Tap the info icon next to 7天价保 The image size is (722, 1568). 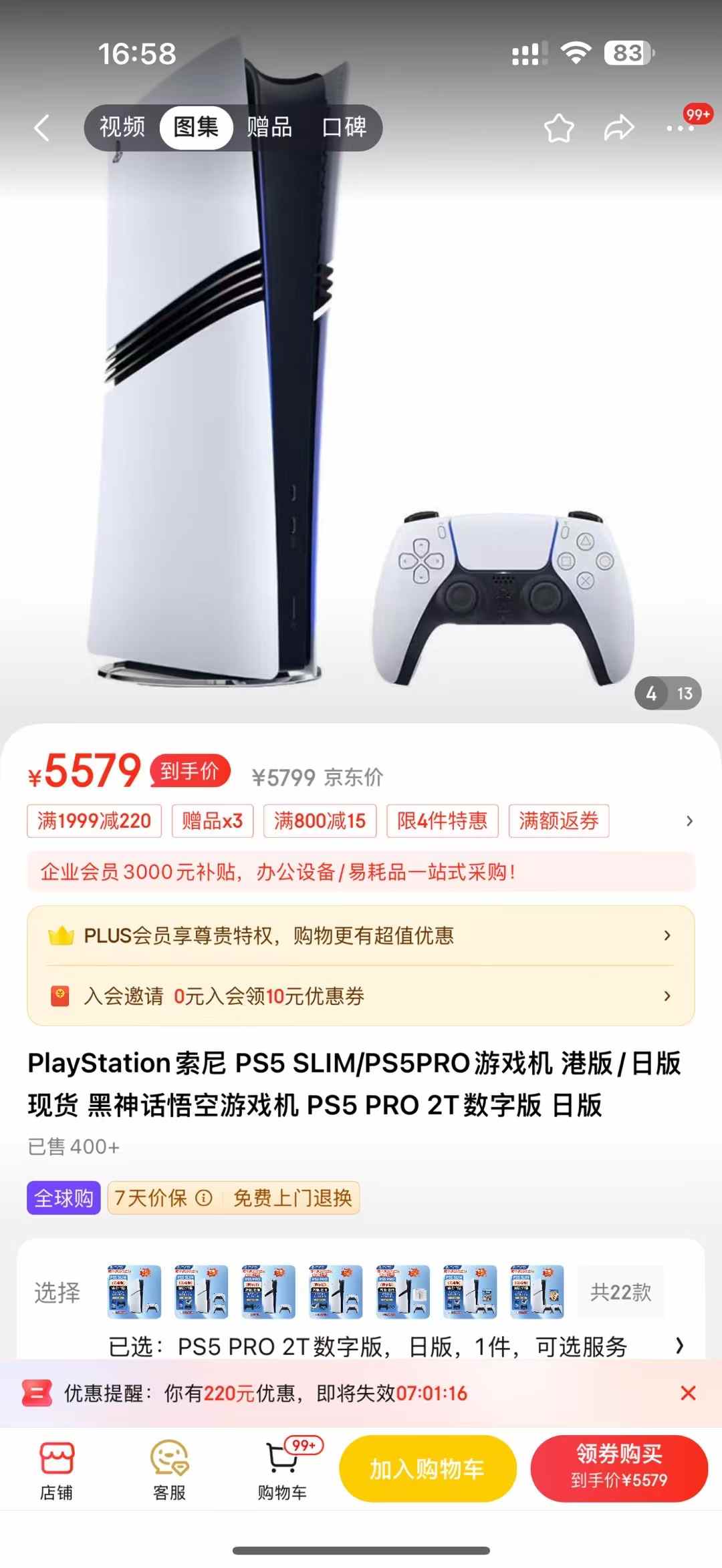(203, 1198)
